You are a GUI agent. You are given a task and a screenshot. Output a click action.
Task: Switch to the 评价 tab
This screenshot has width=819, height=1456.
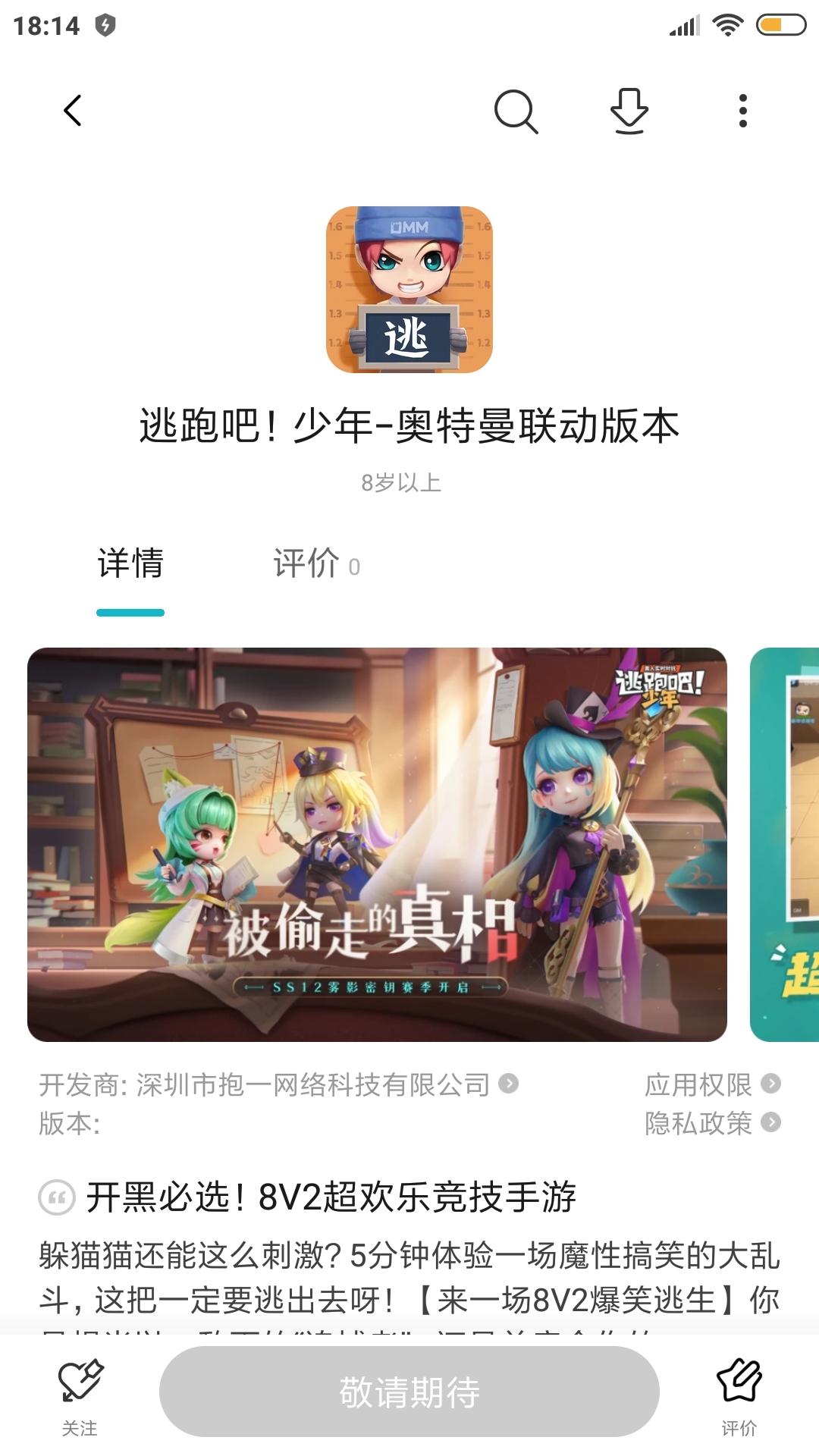[x=316, y=564]
